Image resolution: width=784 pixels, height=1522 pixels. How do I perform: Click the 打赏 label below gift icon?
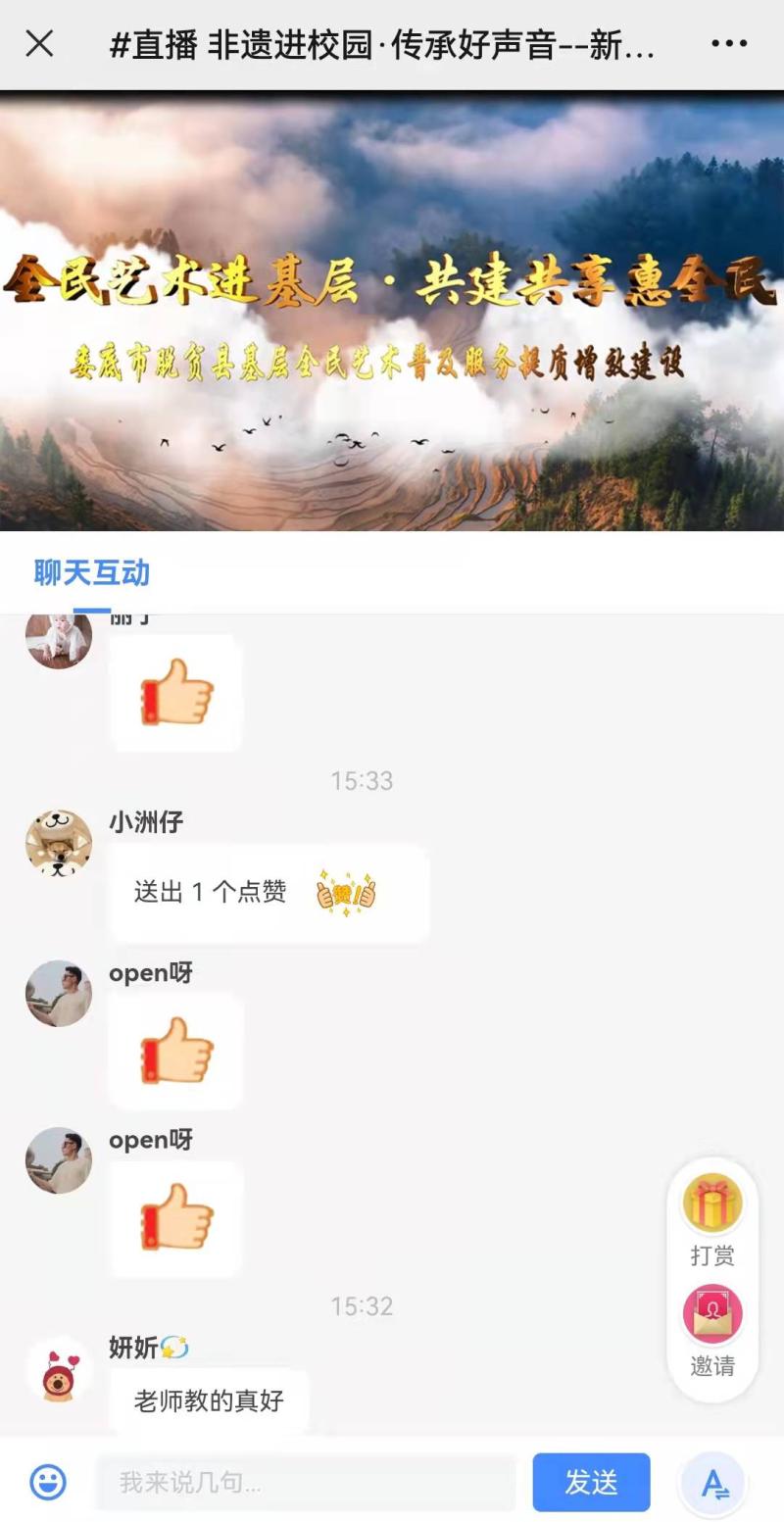coord(711,1256)
